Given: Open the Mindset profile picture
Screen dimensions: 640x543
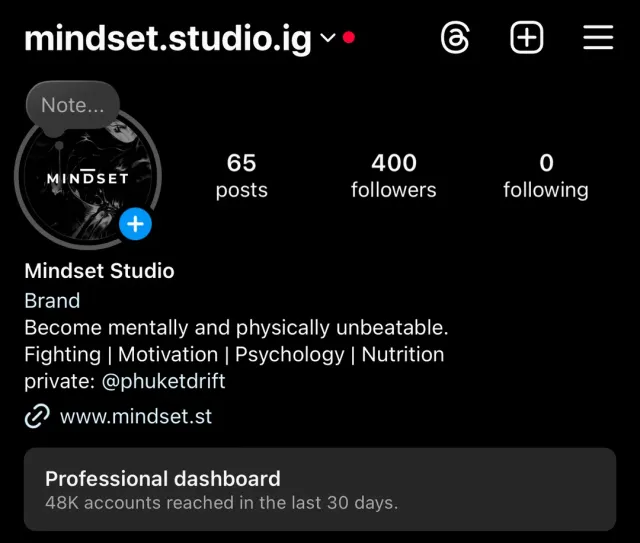Looking at the screenshot, I should click(88, 178).
